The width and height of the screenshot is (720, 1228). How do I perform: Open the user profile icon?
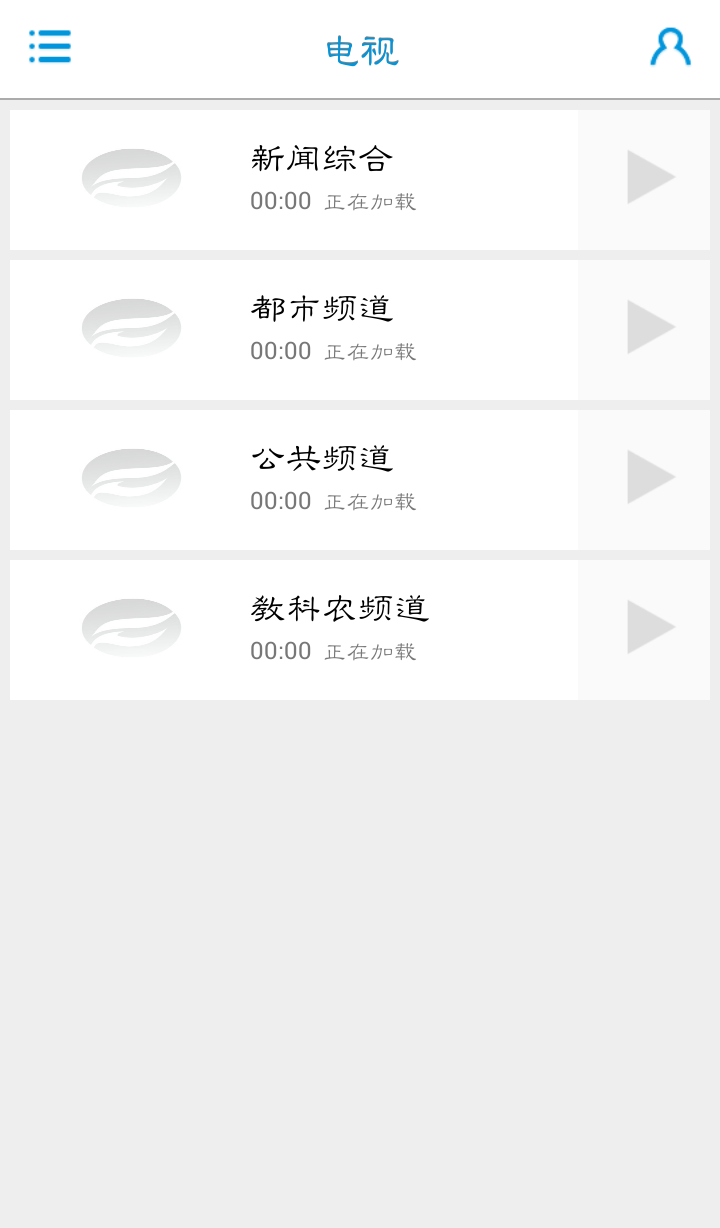click(670, 47)
